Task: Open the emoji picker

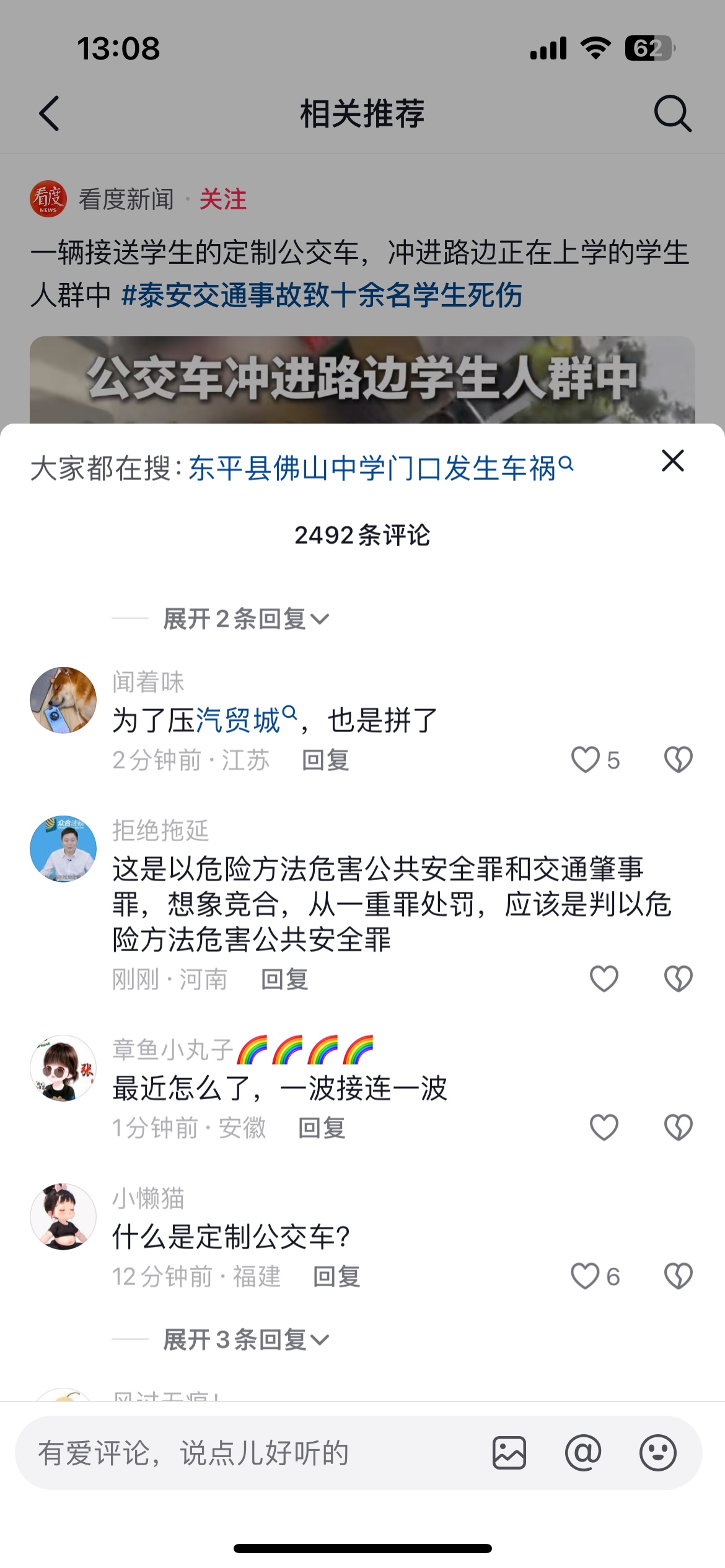Action: click(657, 1453)
